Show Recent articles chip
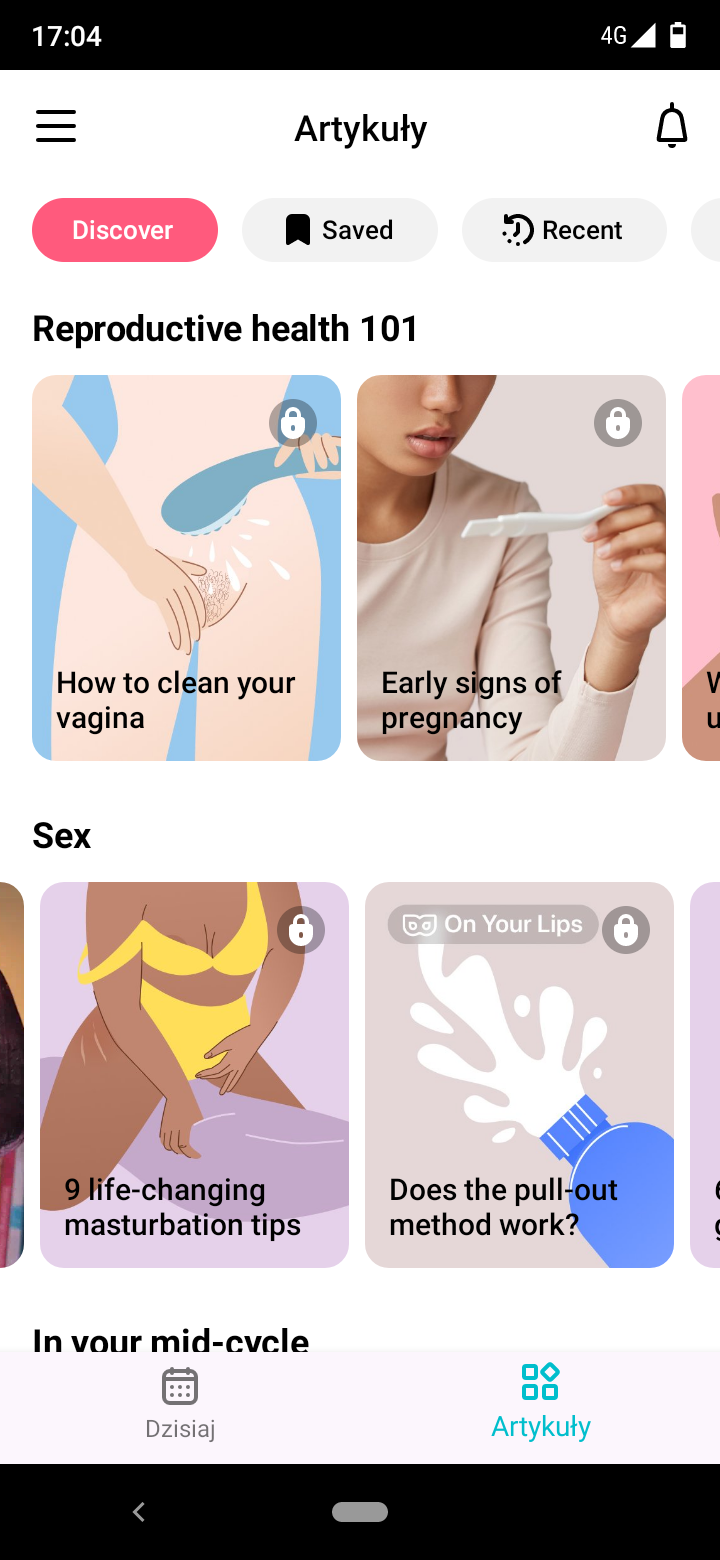The height and width of the screenshot is (1560, 720). coord(563,230)
